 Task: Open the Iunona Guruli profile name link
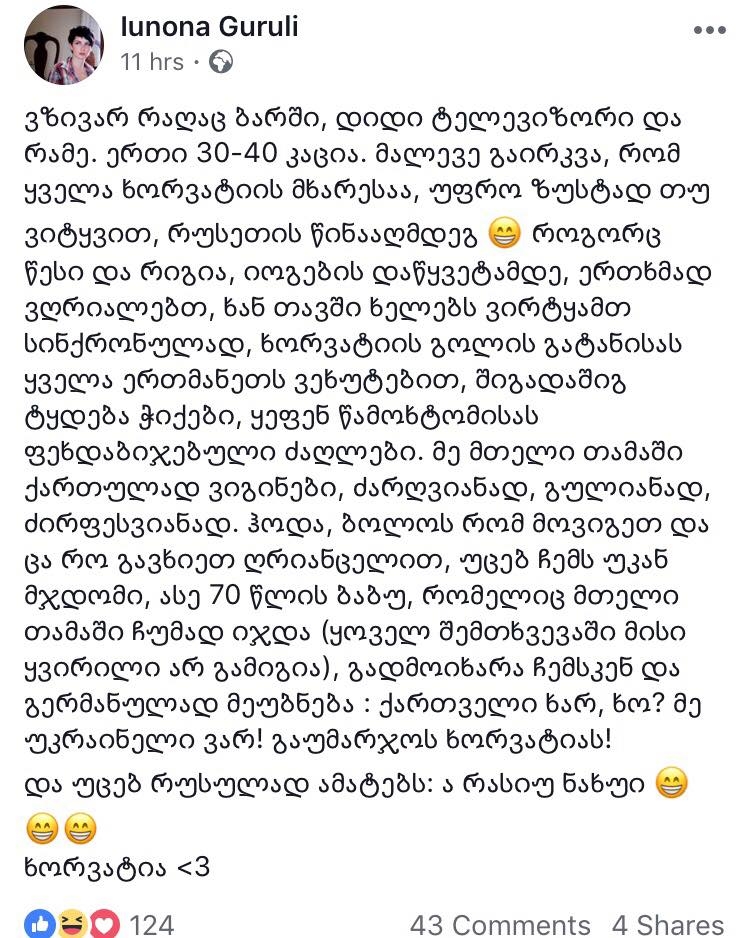coord(209,27)
